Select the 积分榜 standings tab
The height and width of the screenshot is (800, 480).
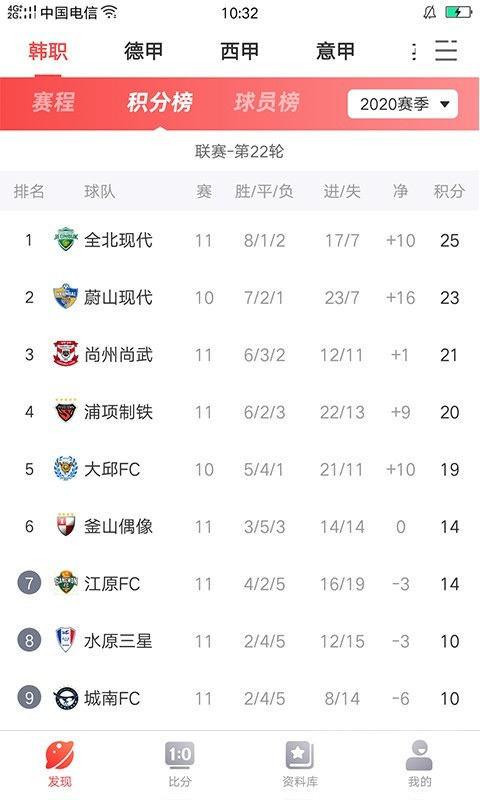point(160,102)
